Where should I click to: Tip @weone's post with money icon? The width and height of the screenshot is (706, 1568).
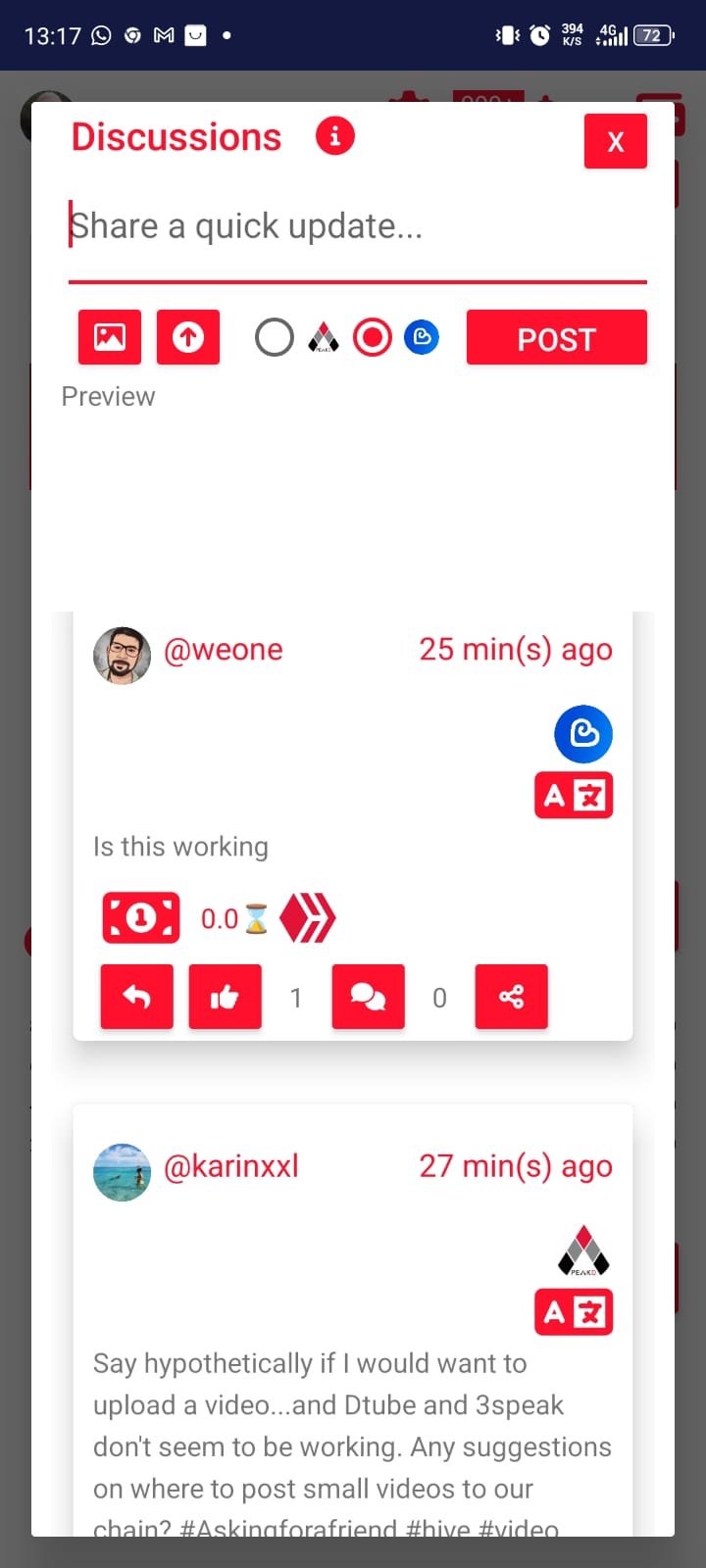[141, 918]
